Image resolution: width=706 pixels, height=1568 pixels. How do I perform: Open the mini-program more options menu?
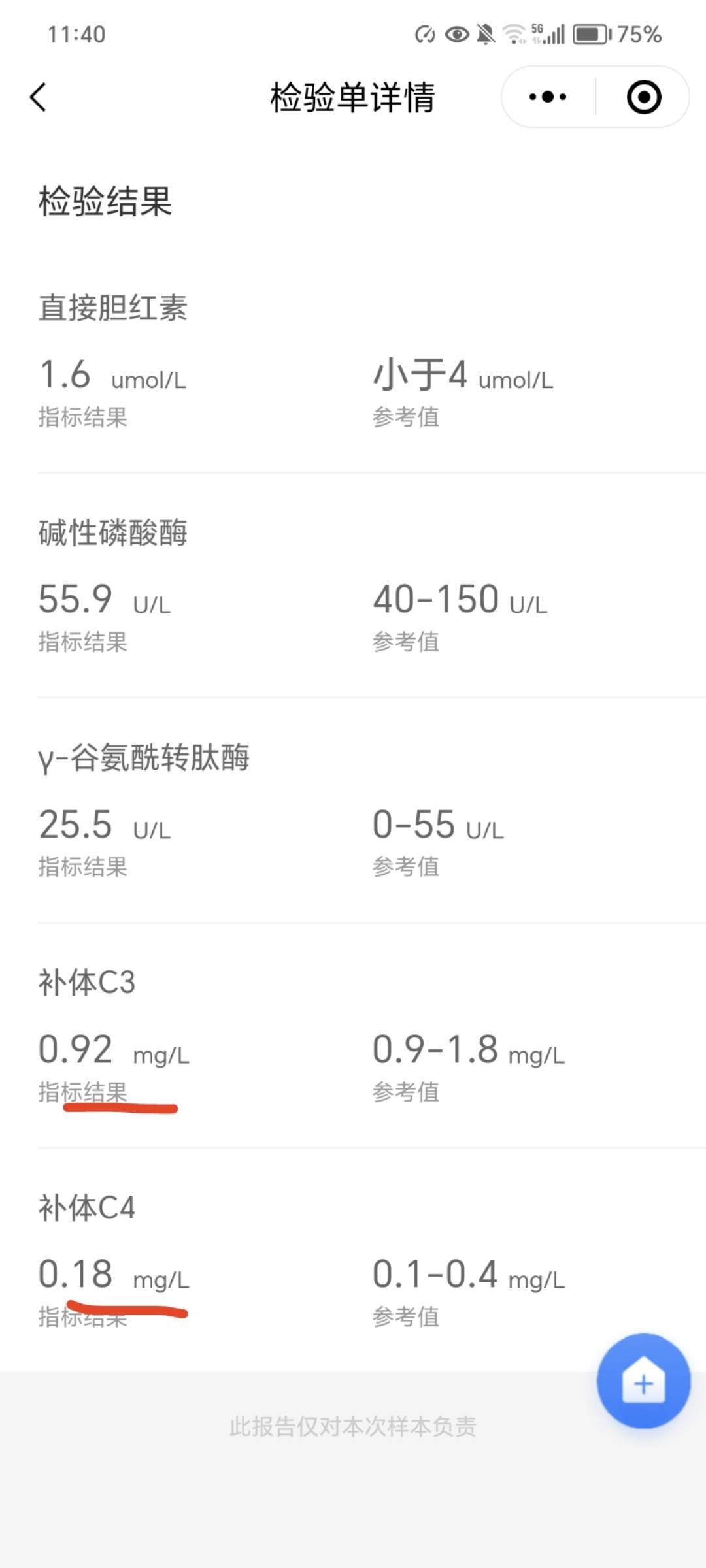tap(546, 96)
